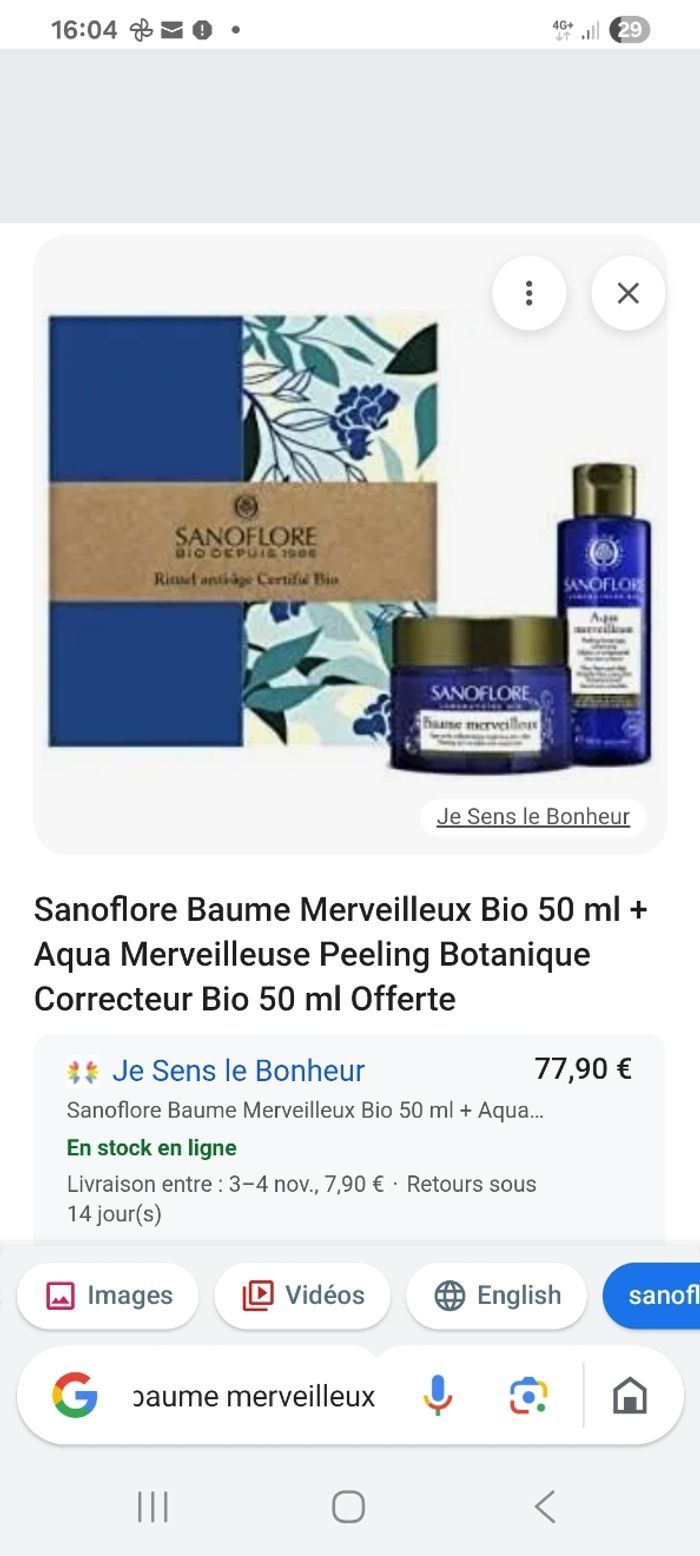700x1556 pixels.
Task: Select the English language chip
Action: [497, 1295]
